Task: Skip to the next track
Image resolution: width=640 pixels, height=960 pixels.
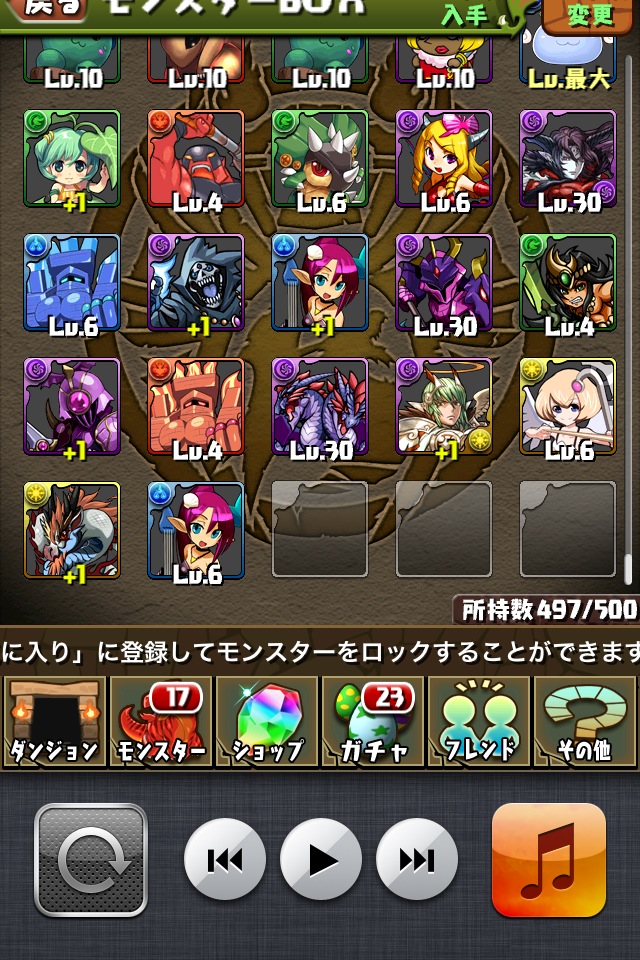Action: [416, 859]
